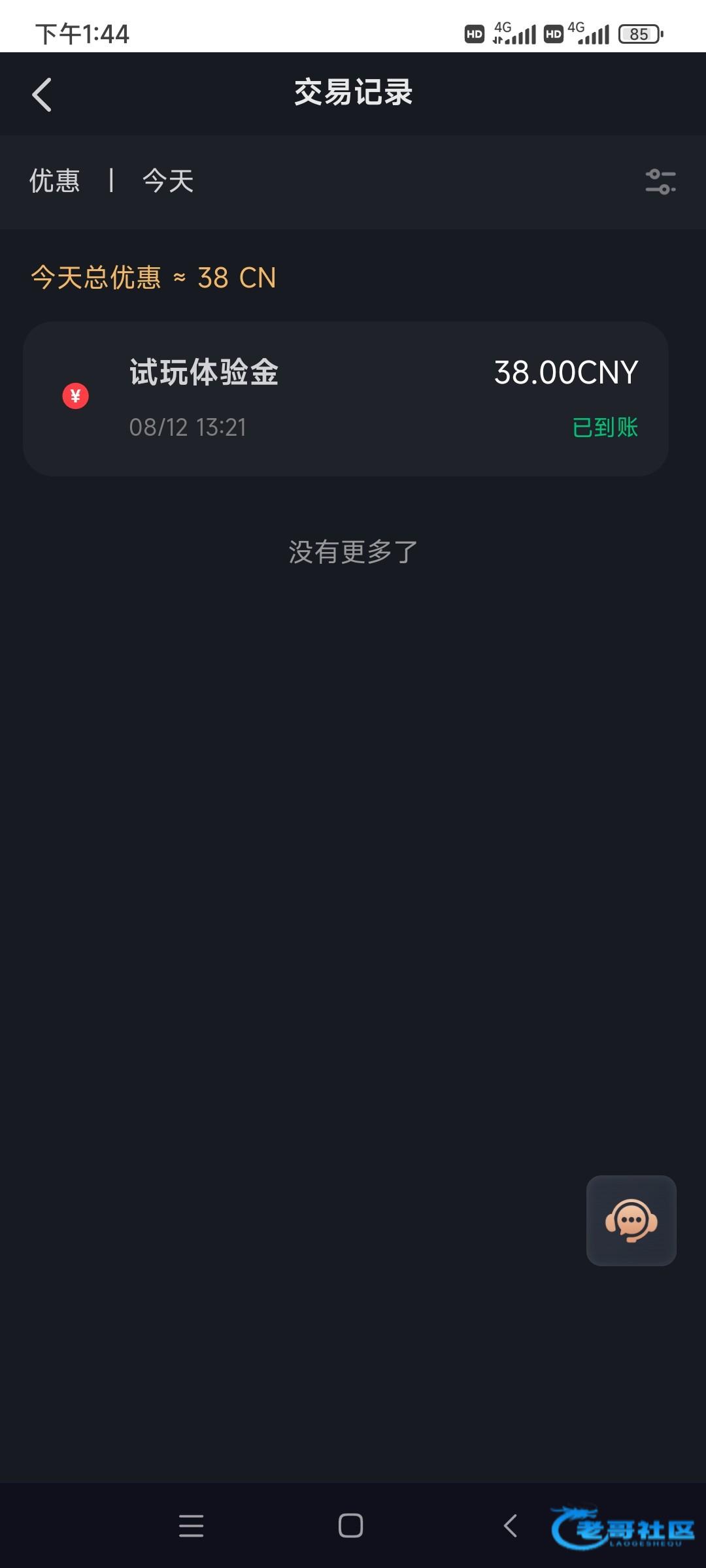Image resolution: width=706 pixels, height=1568 pixels.
Task: Go back from the 交易记录 page
Action: pyautogui.click(x=42, y=95)
